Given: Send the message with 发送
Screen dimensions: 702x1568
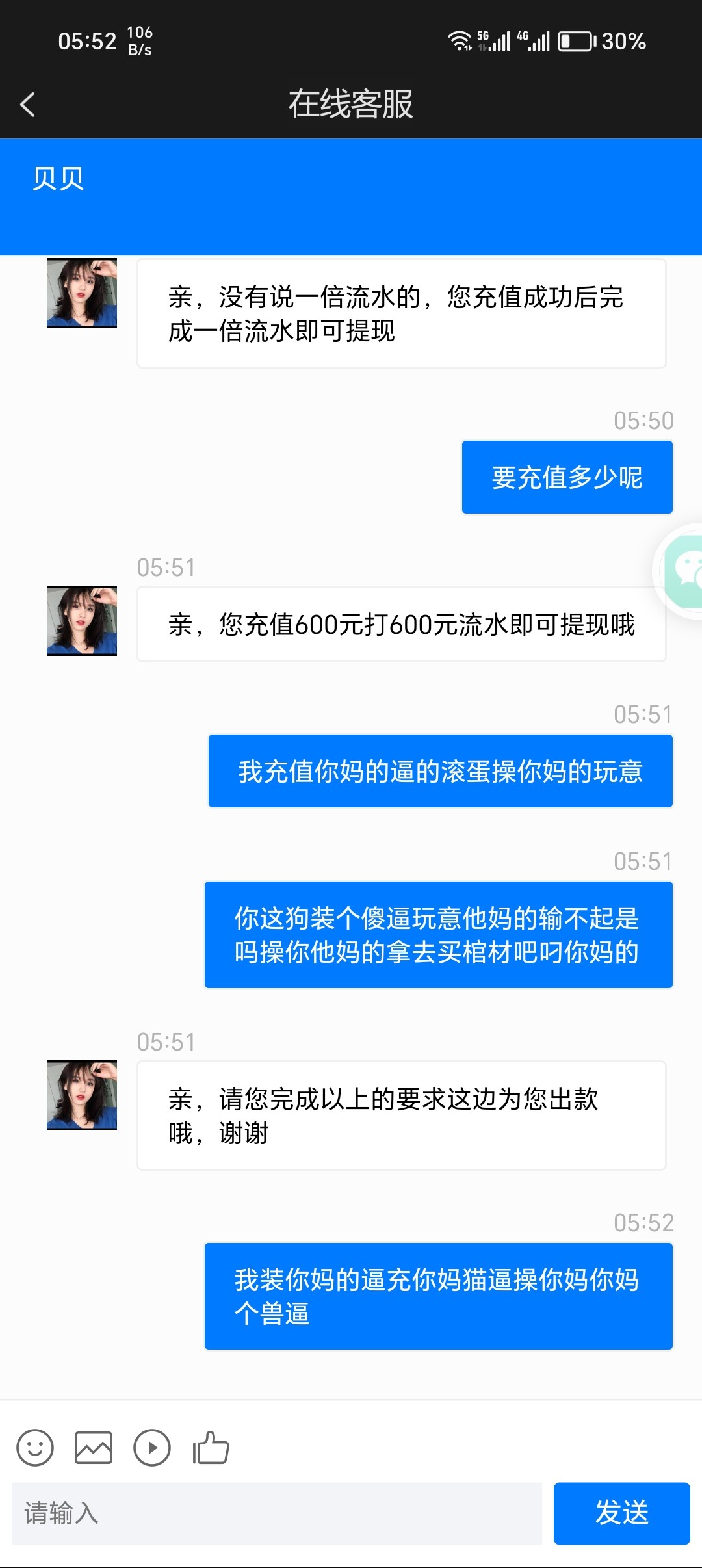Looking at the screenshot, I should click(x=621, y=1513).
